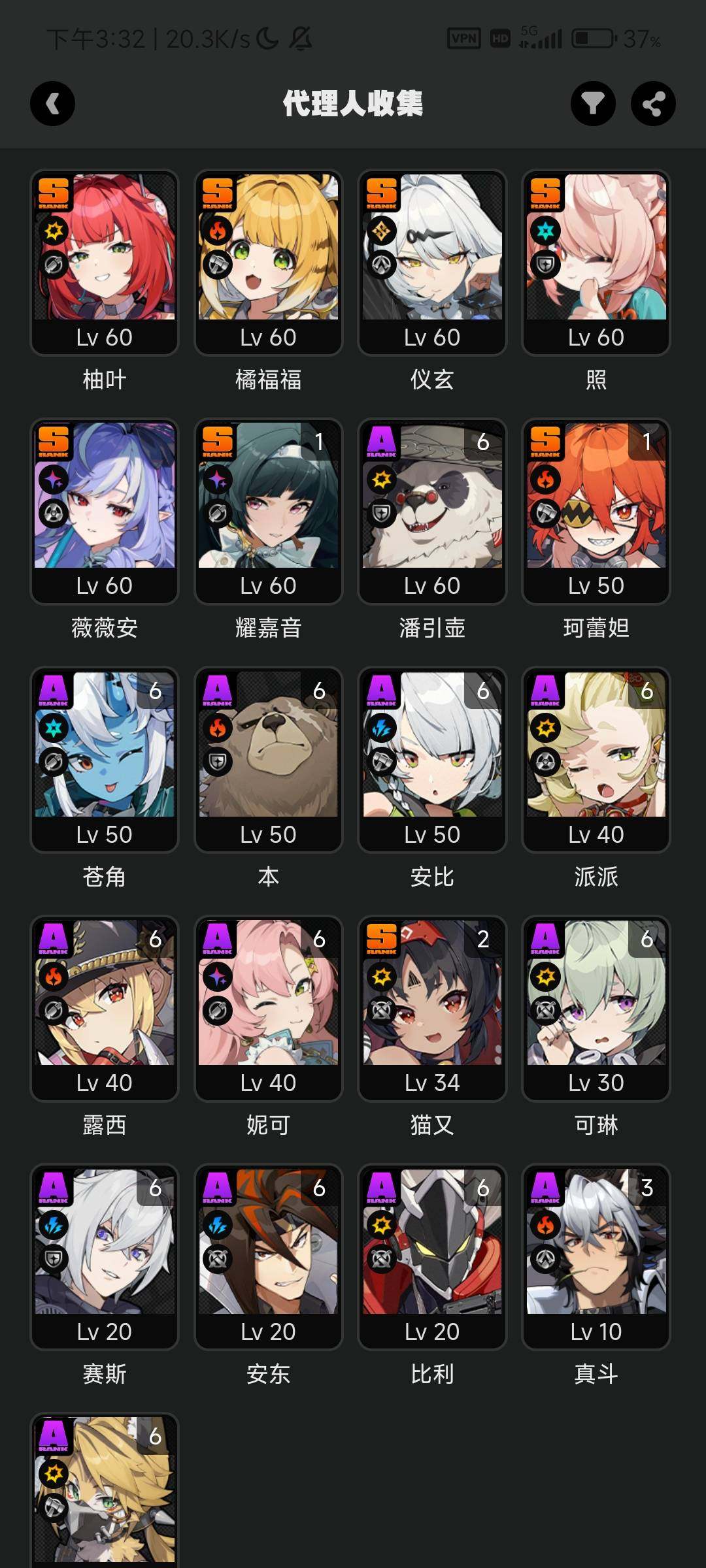Open agent card for 猫又

point(432,1006)
